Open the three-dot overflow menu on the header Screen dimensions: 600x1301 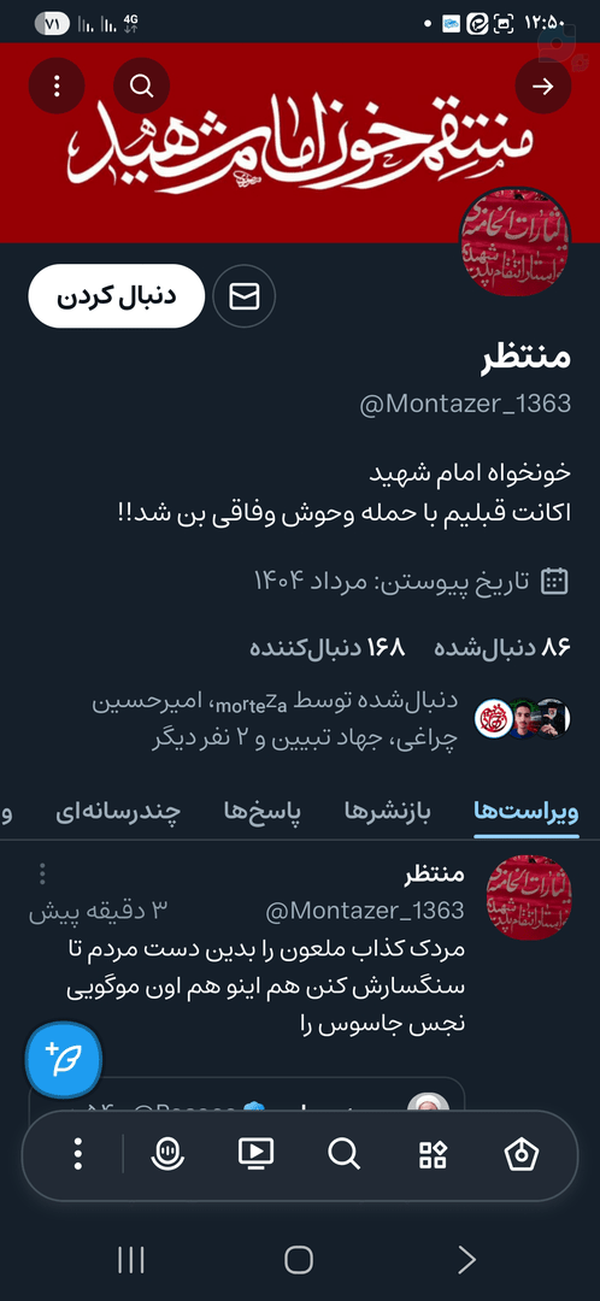tap(58, 86)
